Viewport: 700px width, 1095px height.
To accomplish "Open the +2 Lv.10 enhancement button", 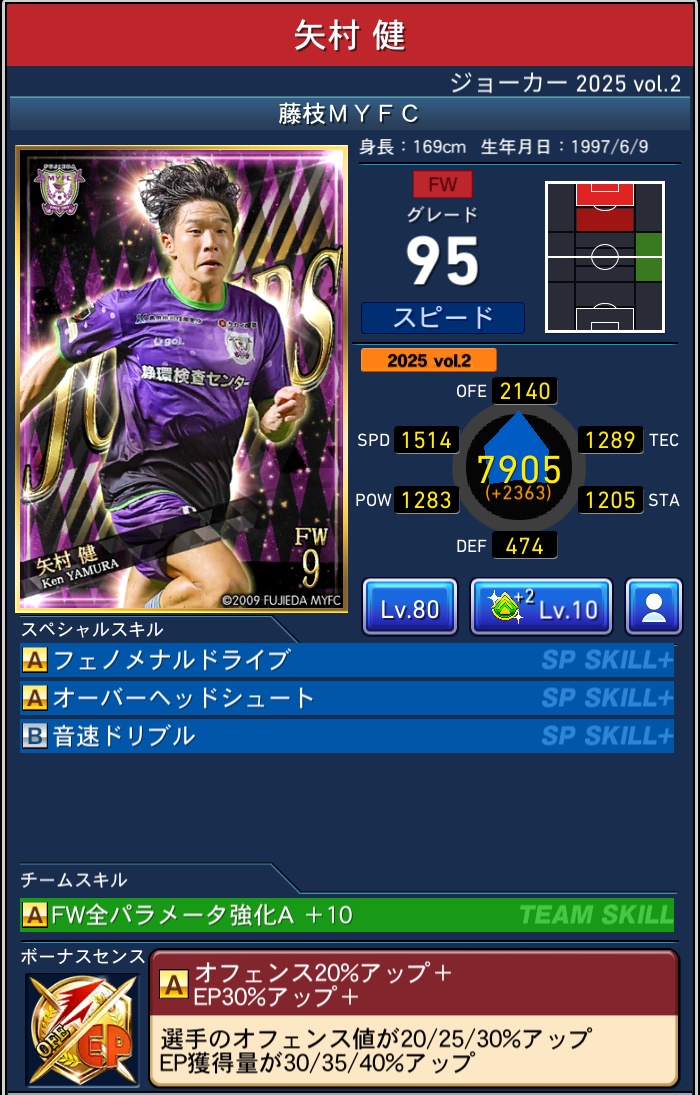I will coord(541,607).
